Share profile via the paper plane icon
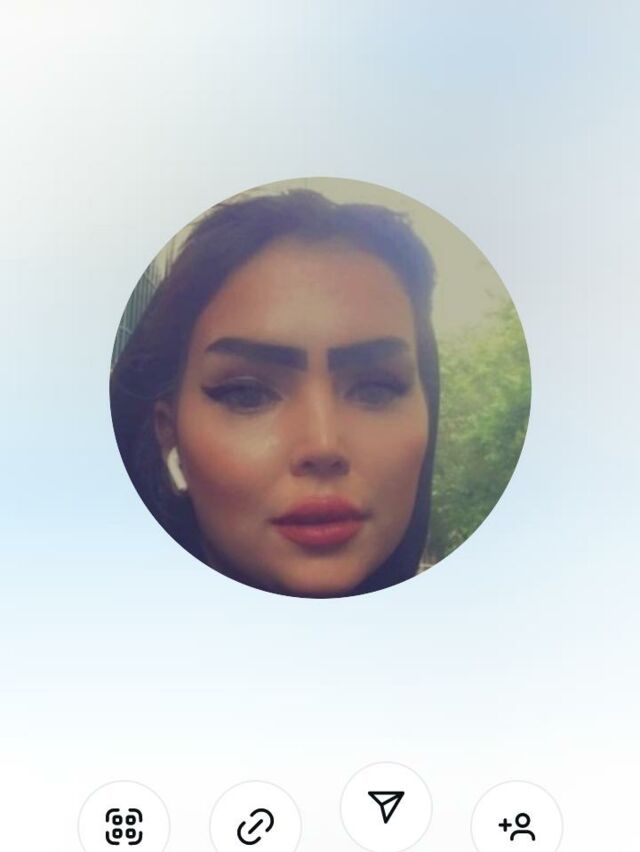 pyautogui.click(x=386, y=806)
